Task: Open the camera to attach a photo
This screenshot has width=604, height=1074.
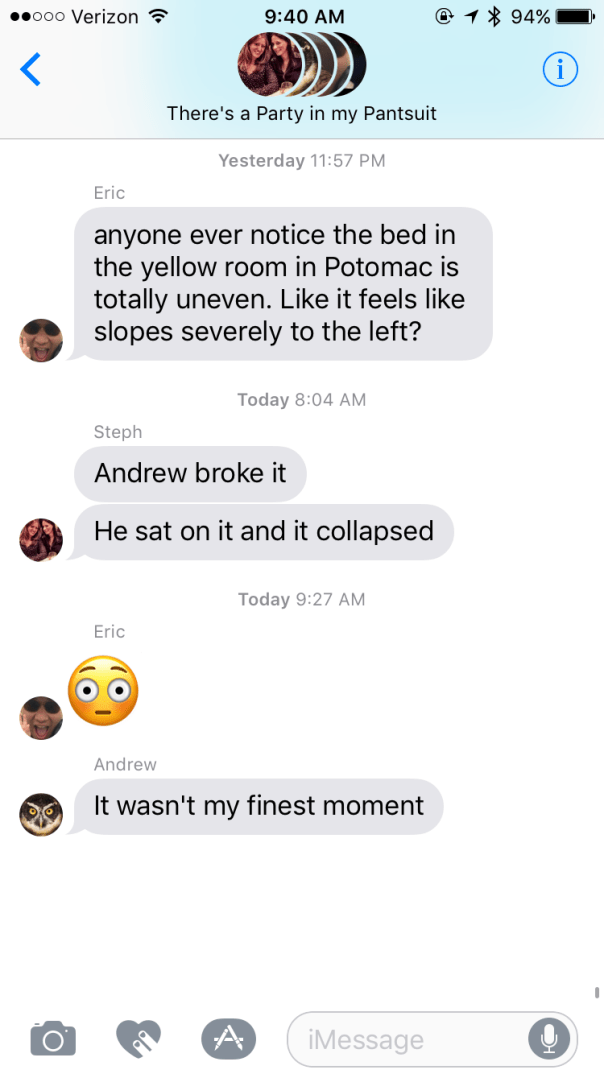Action: 53,1038
